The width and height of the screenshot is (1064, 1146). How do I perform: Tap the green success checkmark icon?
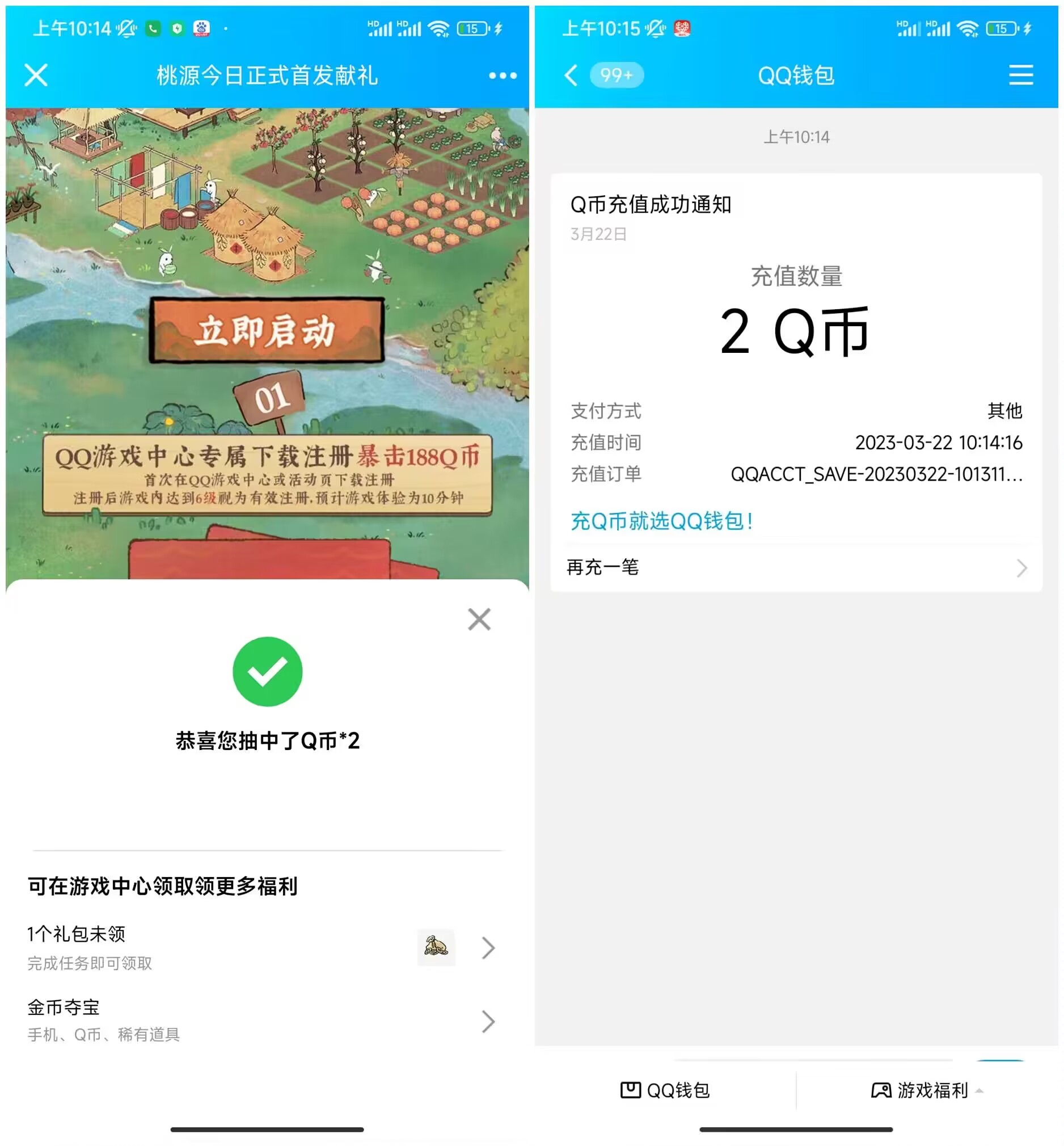point(267,673)
